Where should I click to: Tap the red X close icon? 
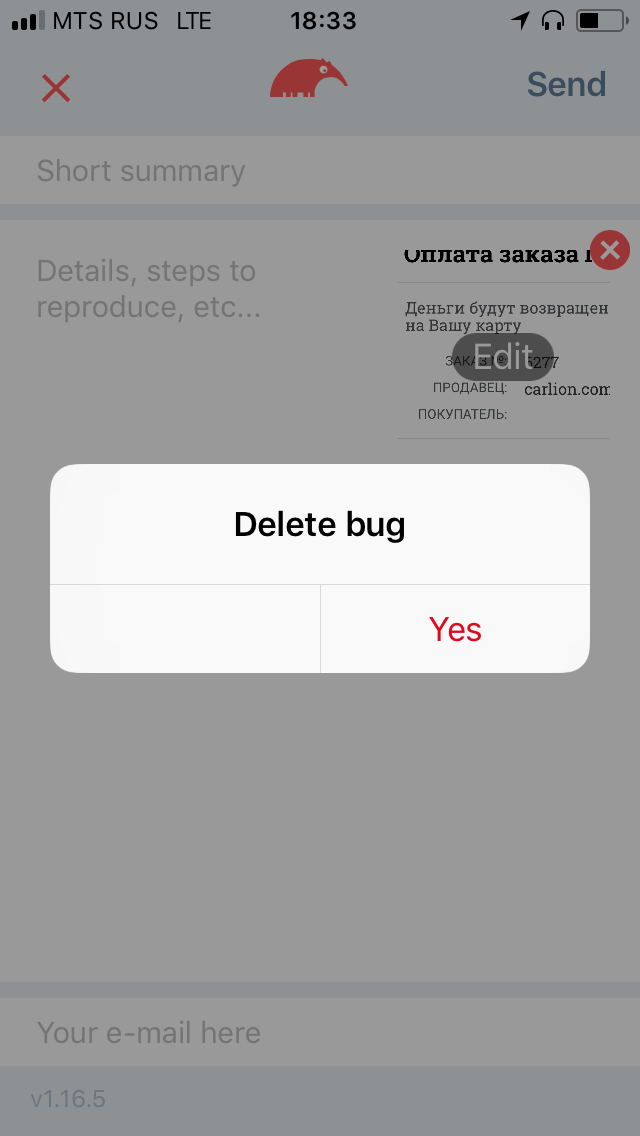click(56, 88)
